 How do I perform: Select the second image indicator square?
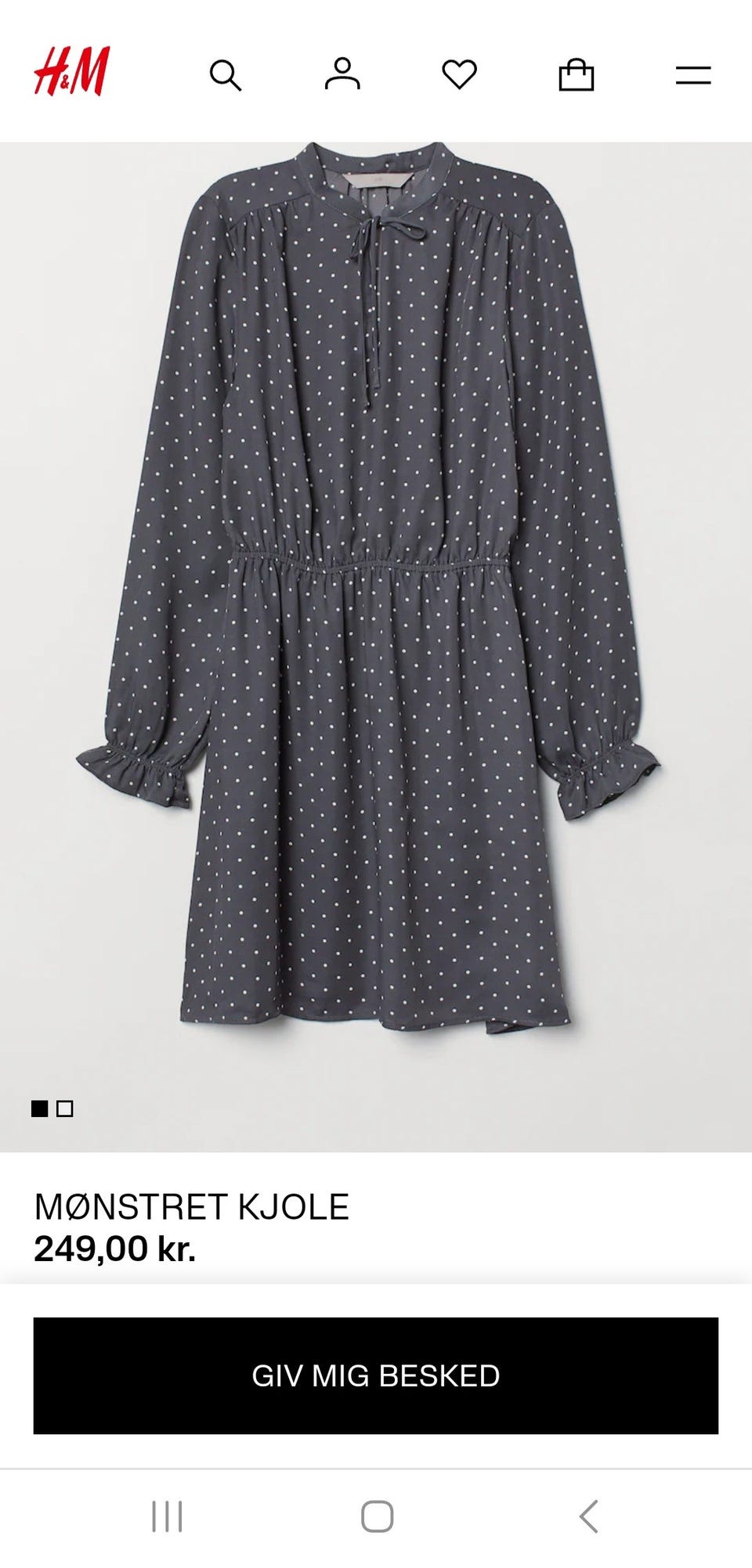(x=65, y=1108)
